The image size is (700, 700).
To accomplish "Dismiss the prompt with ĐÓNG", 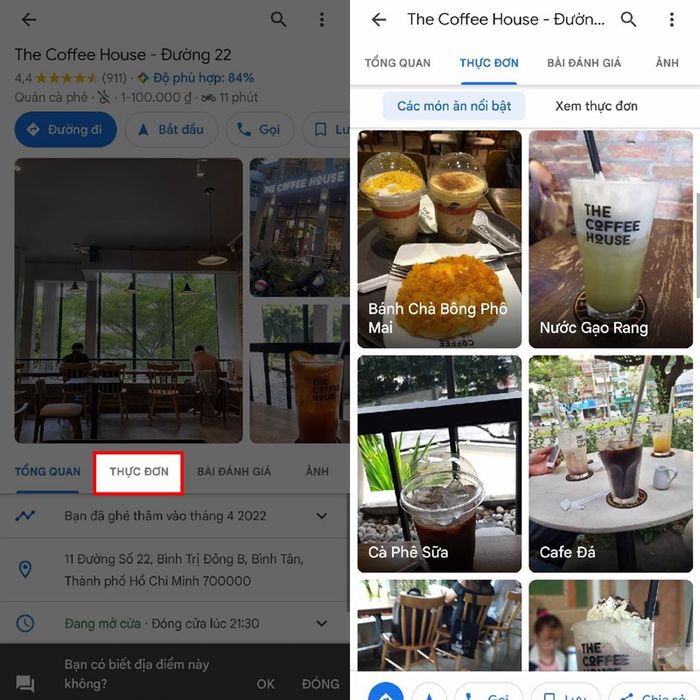I will pyautogui.click(x=320, y=684).
